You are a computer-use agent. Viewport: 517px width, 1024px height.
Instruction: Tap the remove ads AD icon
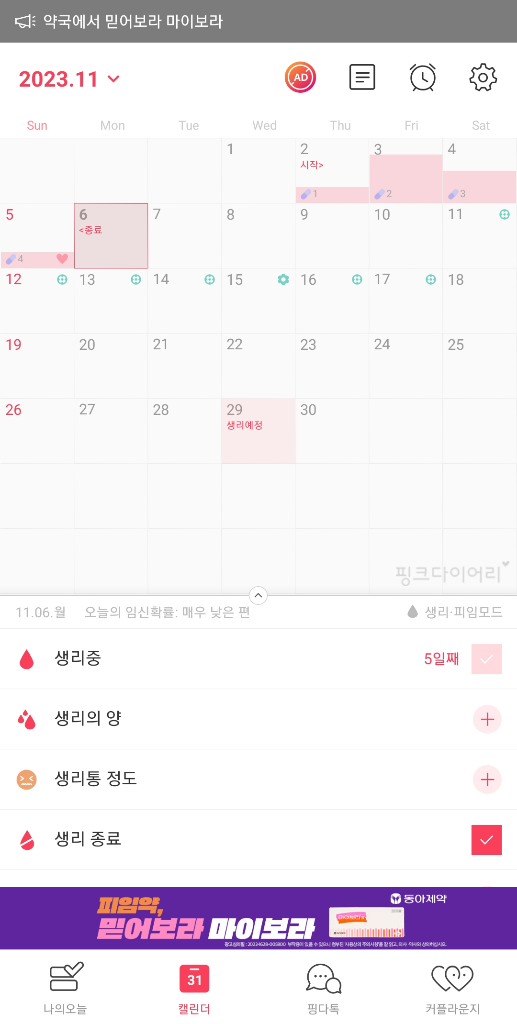click(300, 78)
